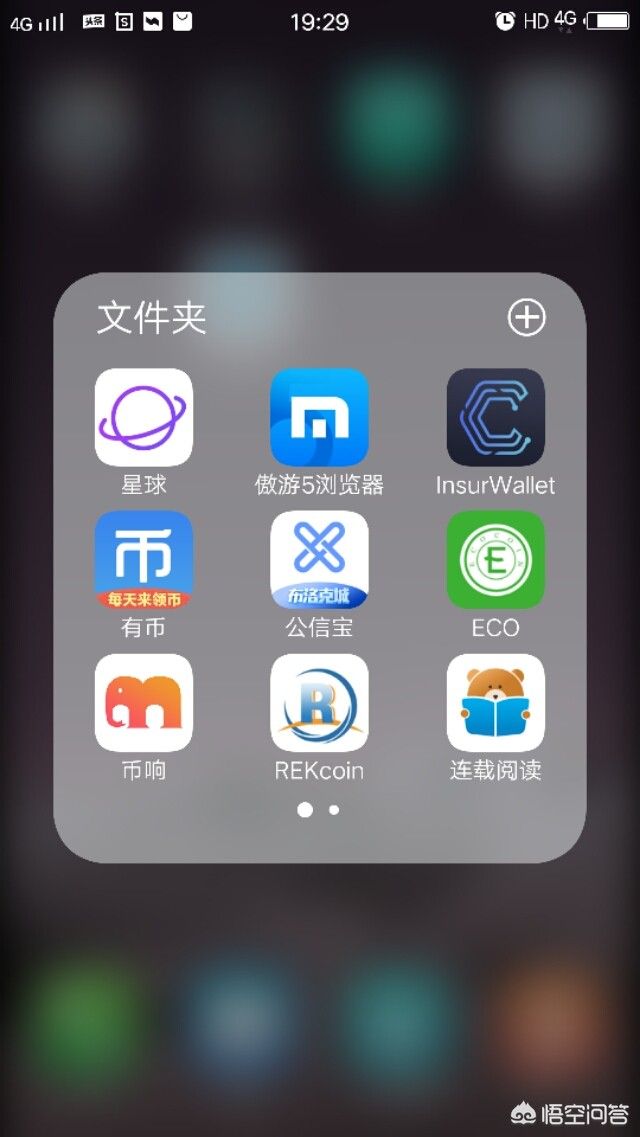Open the 连载阅读 reading app
This screenshot has width=640, height=1137.
click(496, 703)
